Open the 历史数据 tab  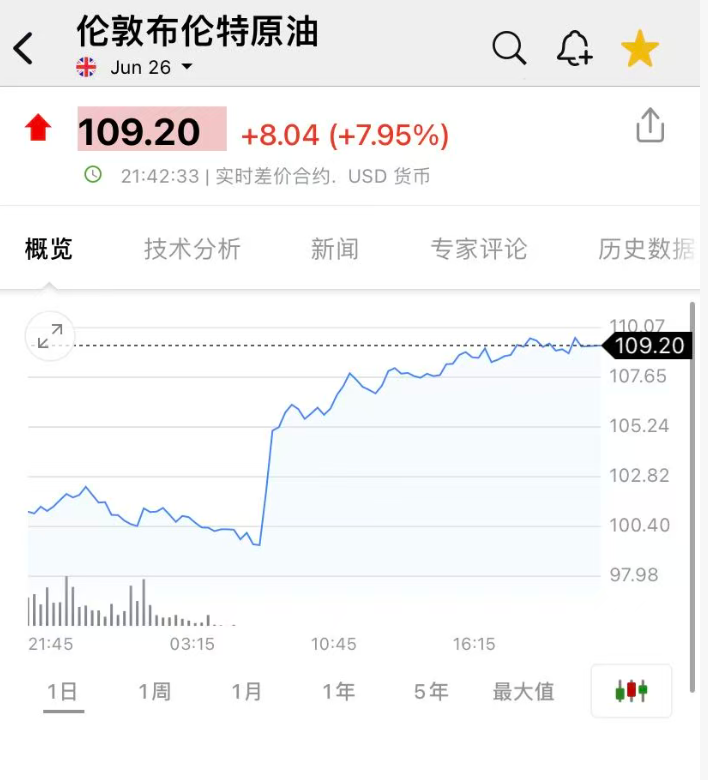pos(645,249)
